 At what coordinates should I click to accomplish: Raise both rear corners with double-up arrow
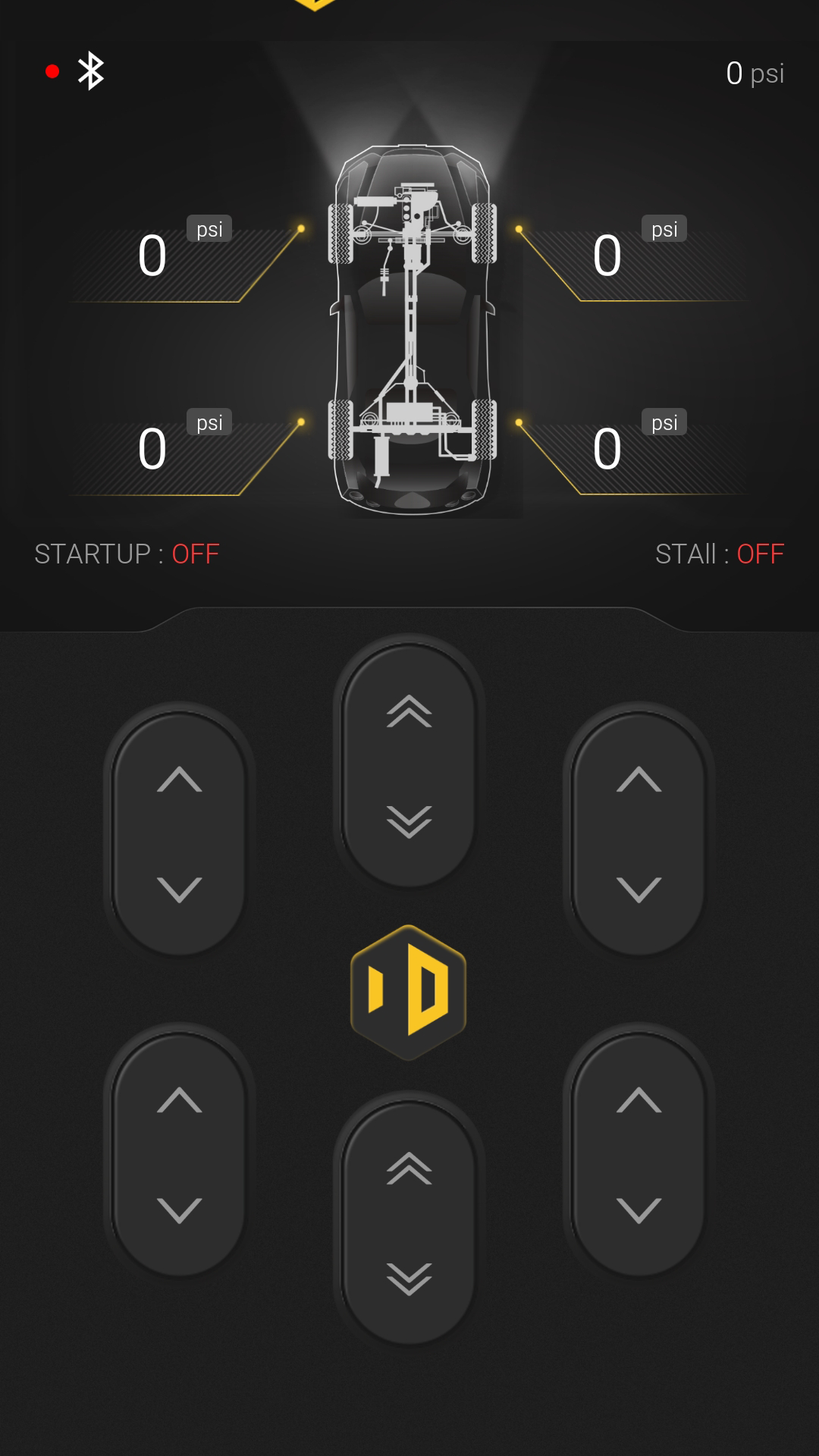[409, 1169]
